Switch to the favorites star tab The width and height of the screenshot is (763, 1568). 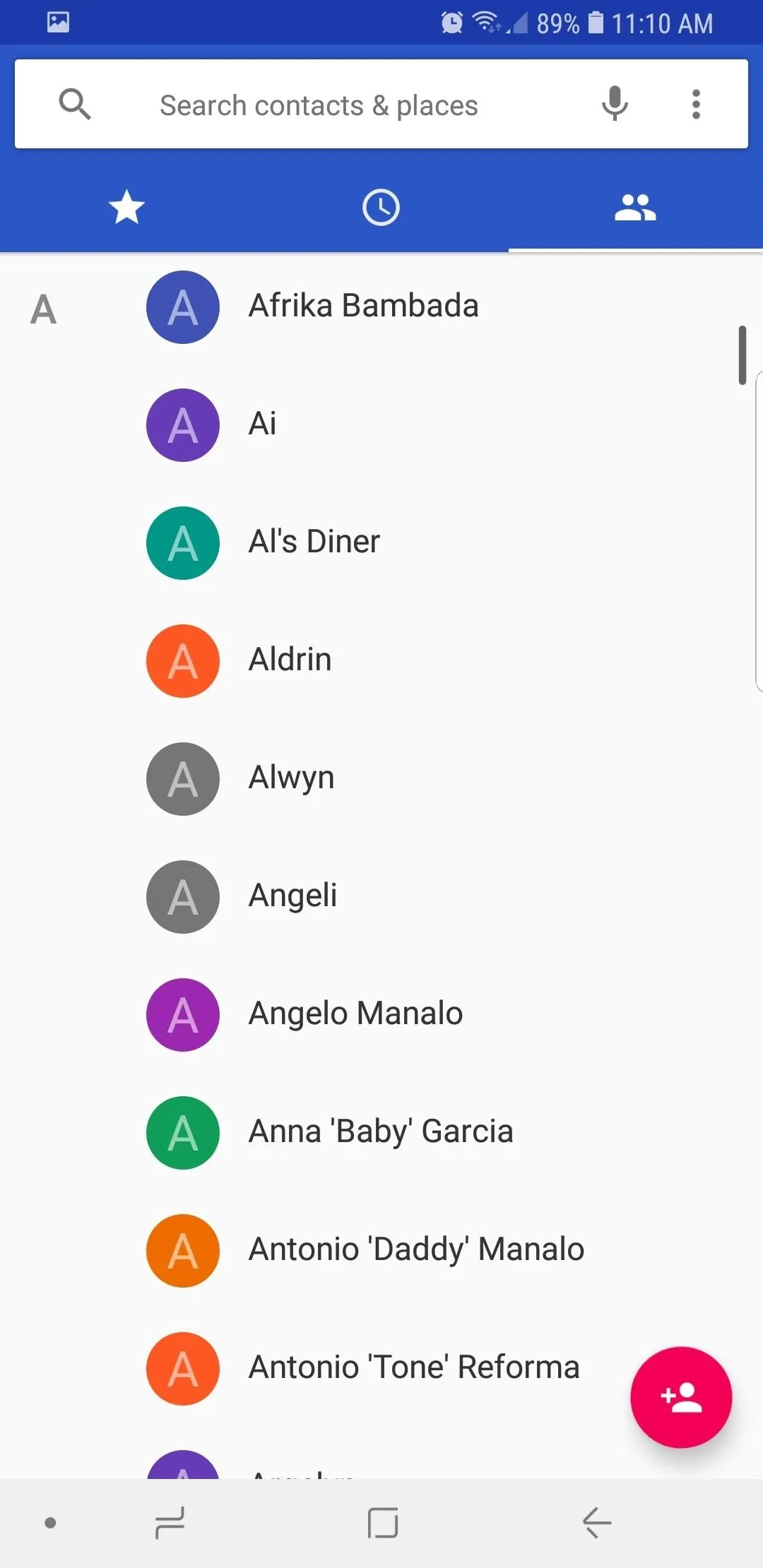[x=127, y=208]
